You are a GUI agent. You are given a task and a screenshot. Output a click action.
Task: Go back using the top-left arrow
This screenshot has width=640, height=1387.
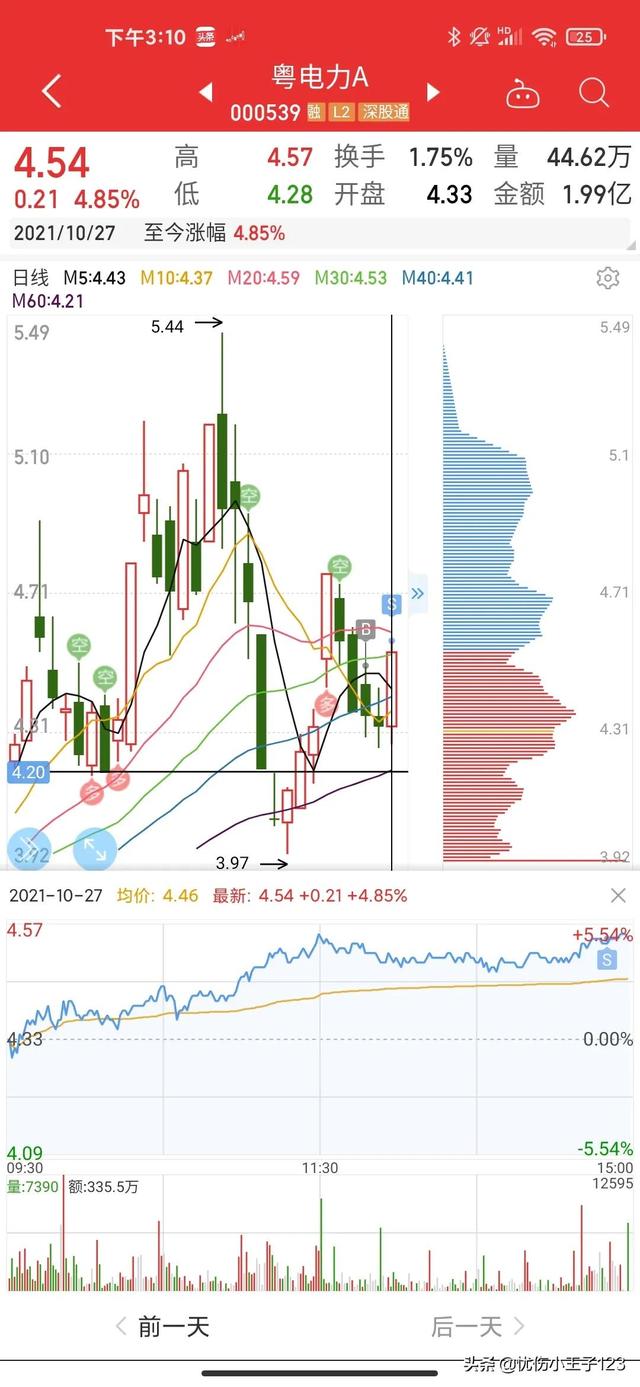pos(52,92)
